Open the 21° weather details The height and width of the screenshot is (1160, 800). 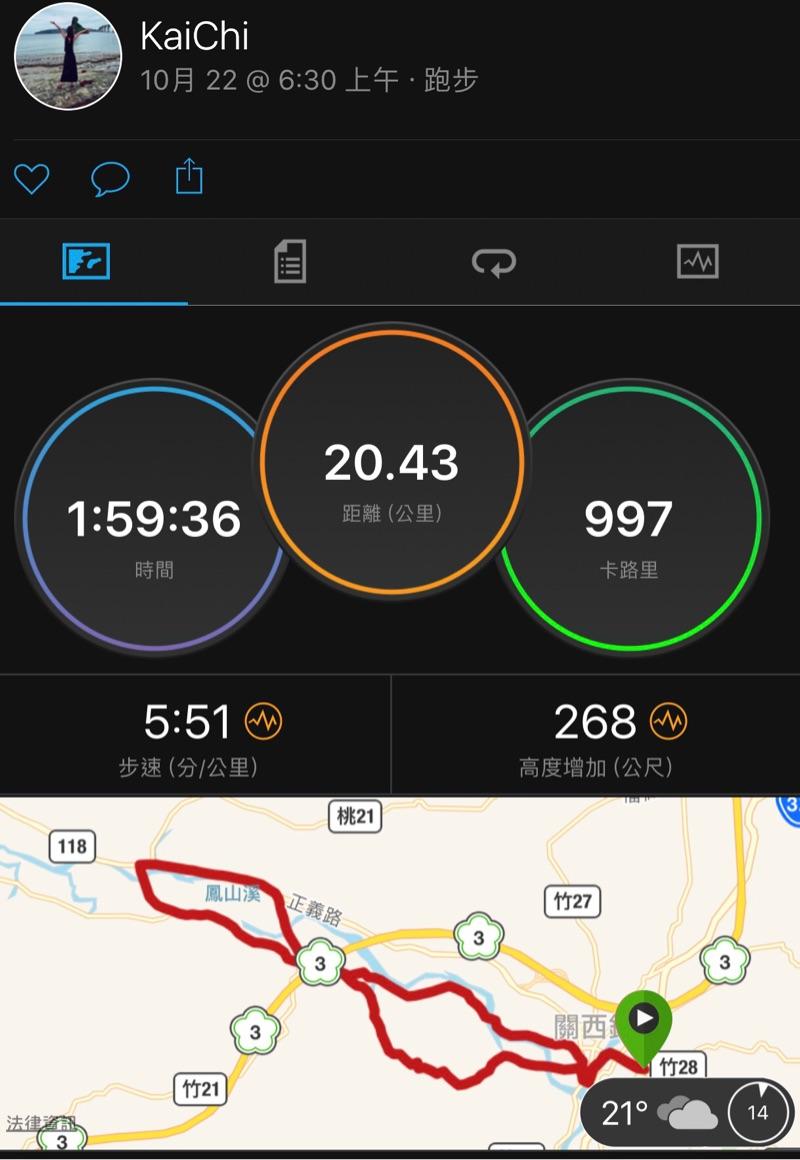(x=660, y=1112)
